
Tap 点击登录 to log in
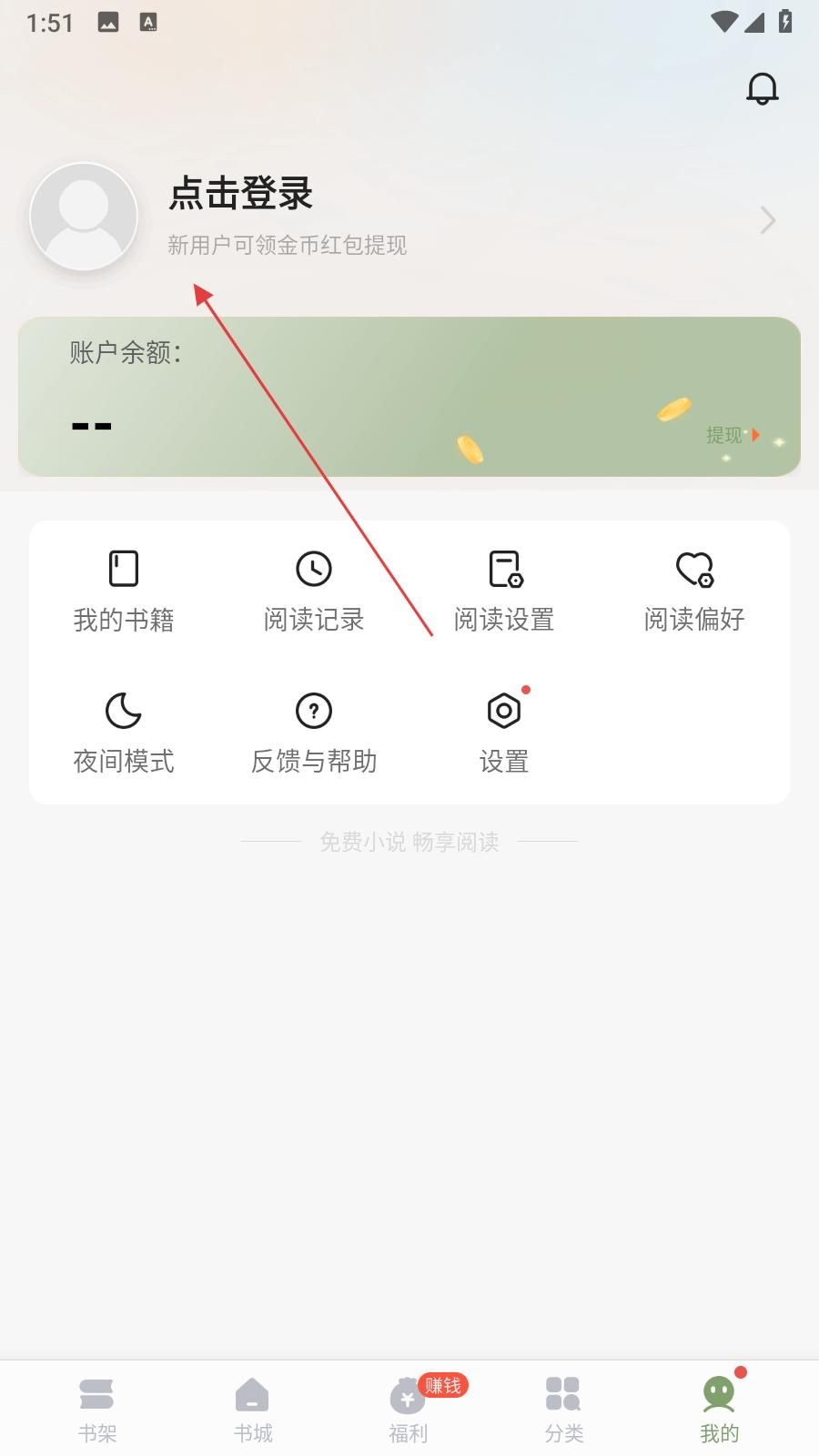[x=241, y=194]
